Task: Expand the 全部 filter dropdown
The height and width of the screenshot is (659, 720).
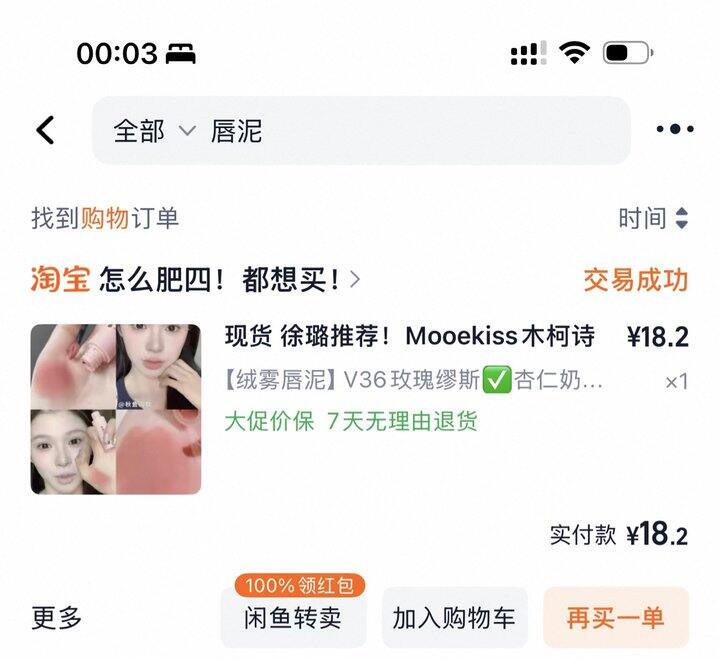Action: pos(155,131)
